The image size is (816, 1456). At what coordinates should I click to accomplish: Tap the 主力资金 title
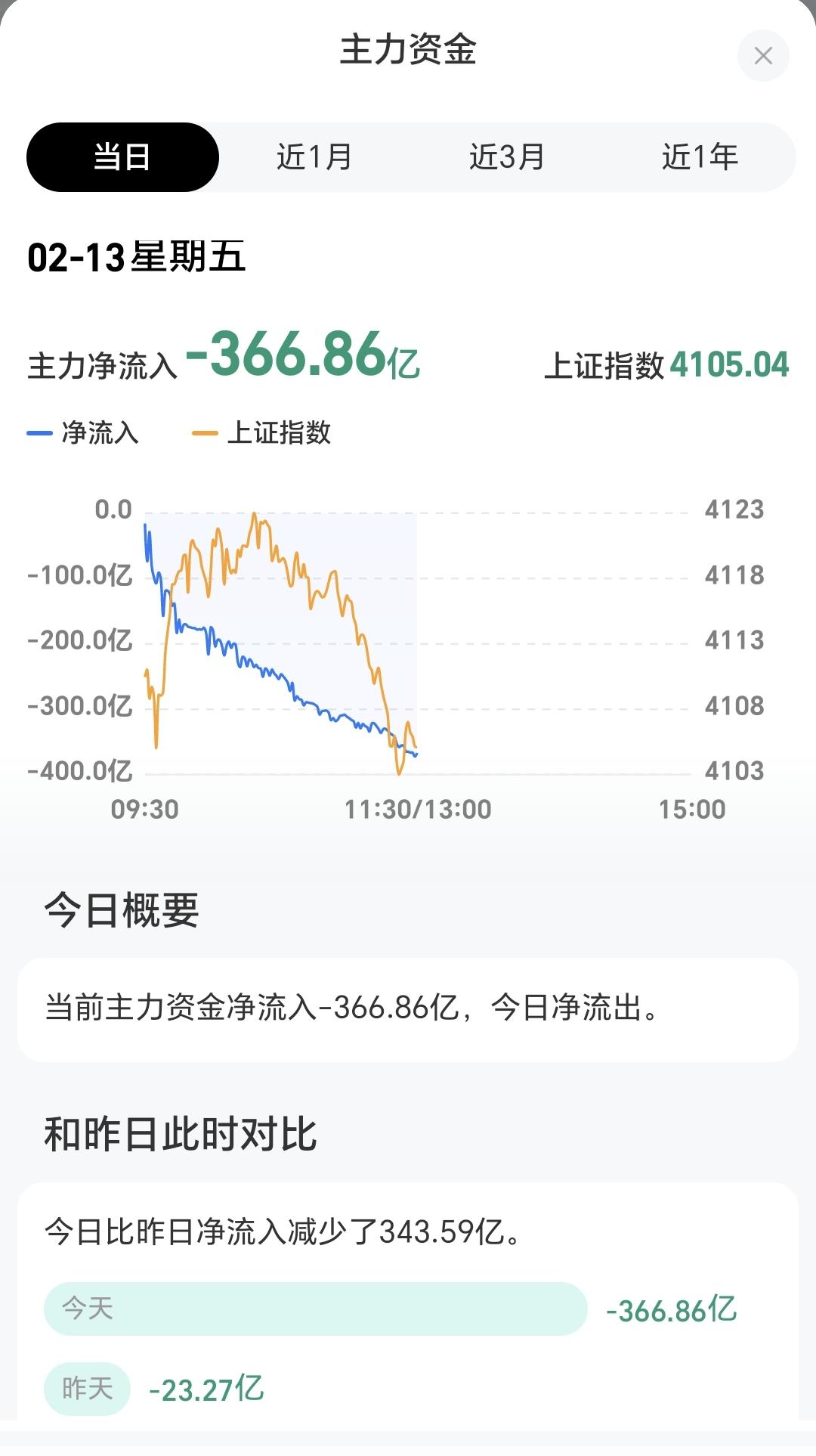tap(408, 47)
